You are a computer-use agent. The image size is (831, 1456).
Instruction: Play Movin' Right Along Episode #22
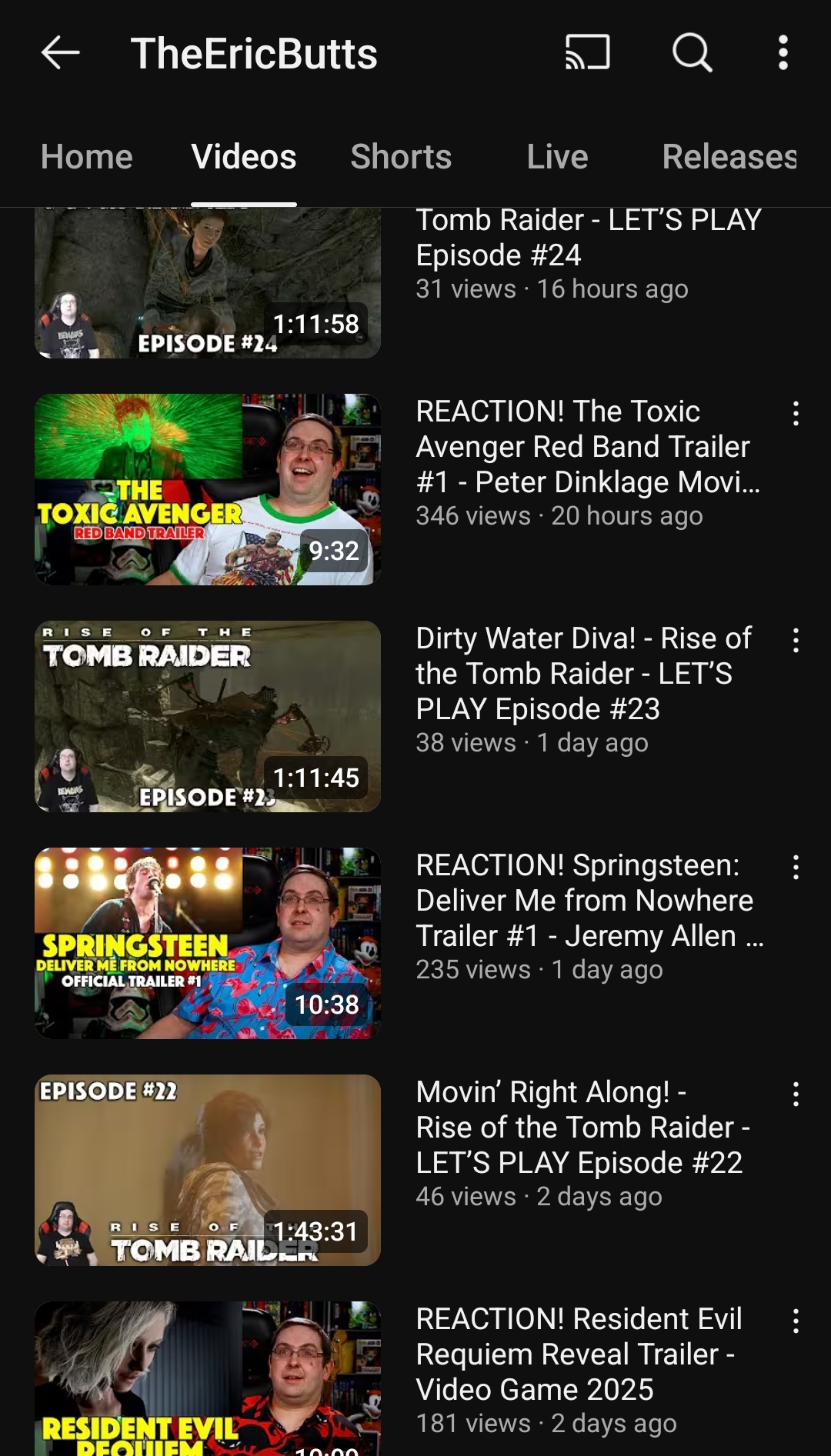pyautogui.click(x=208, y=1170)
